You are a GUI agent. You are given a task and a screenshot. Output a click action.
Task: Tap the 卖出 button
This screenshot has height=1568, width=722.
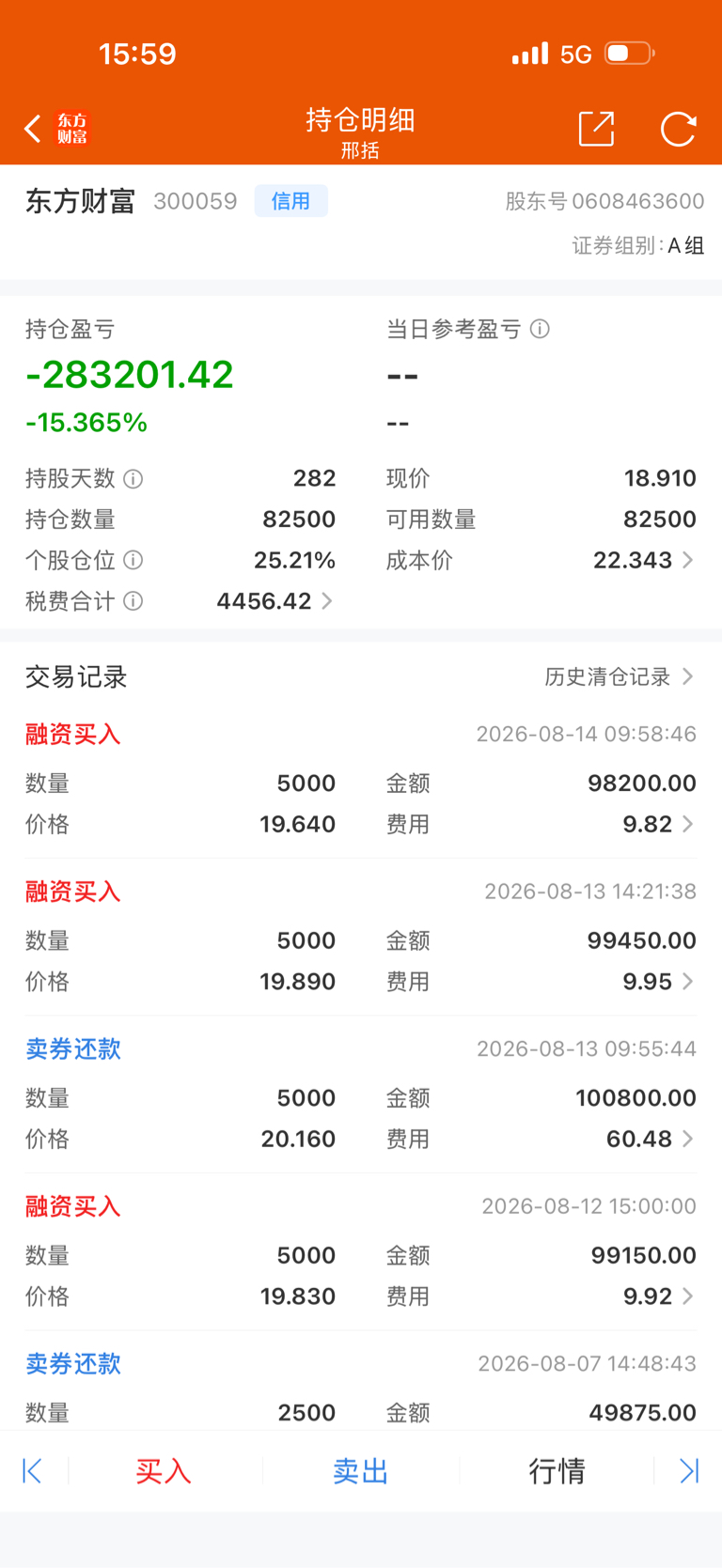[x=361, y=1471]
